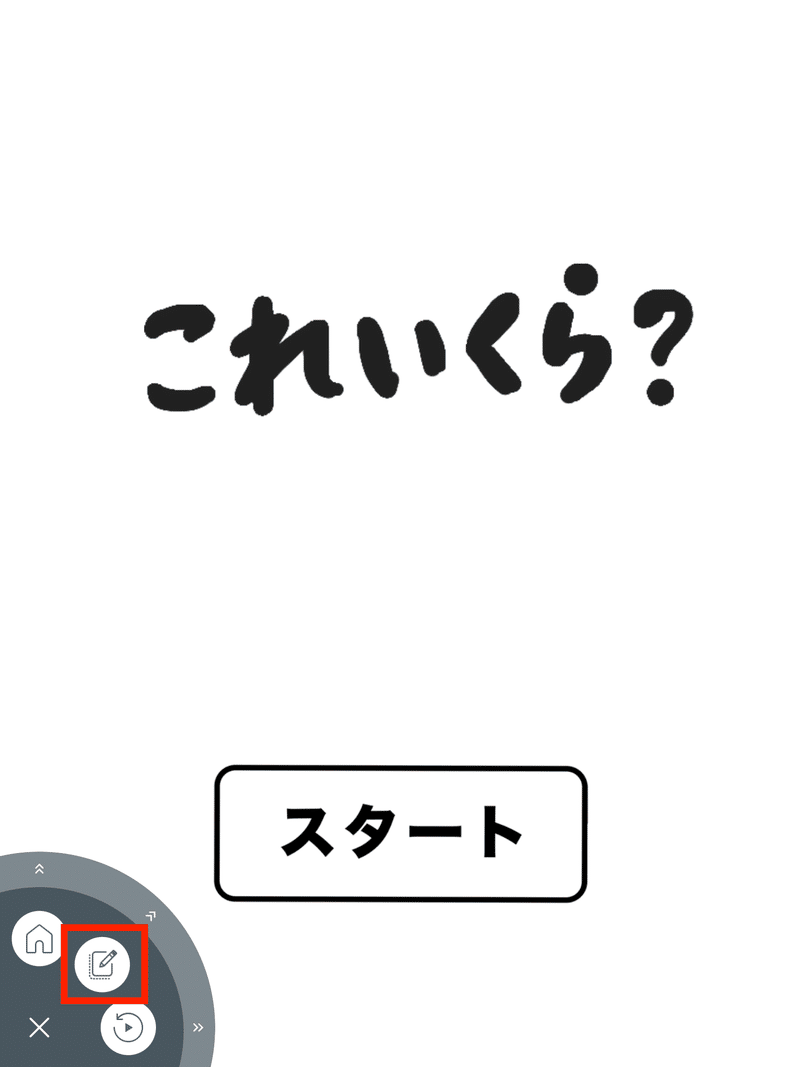Tap the double up chevron on ring
Viewport: 800px width, 1067px height.
39,869
